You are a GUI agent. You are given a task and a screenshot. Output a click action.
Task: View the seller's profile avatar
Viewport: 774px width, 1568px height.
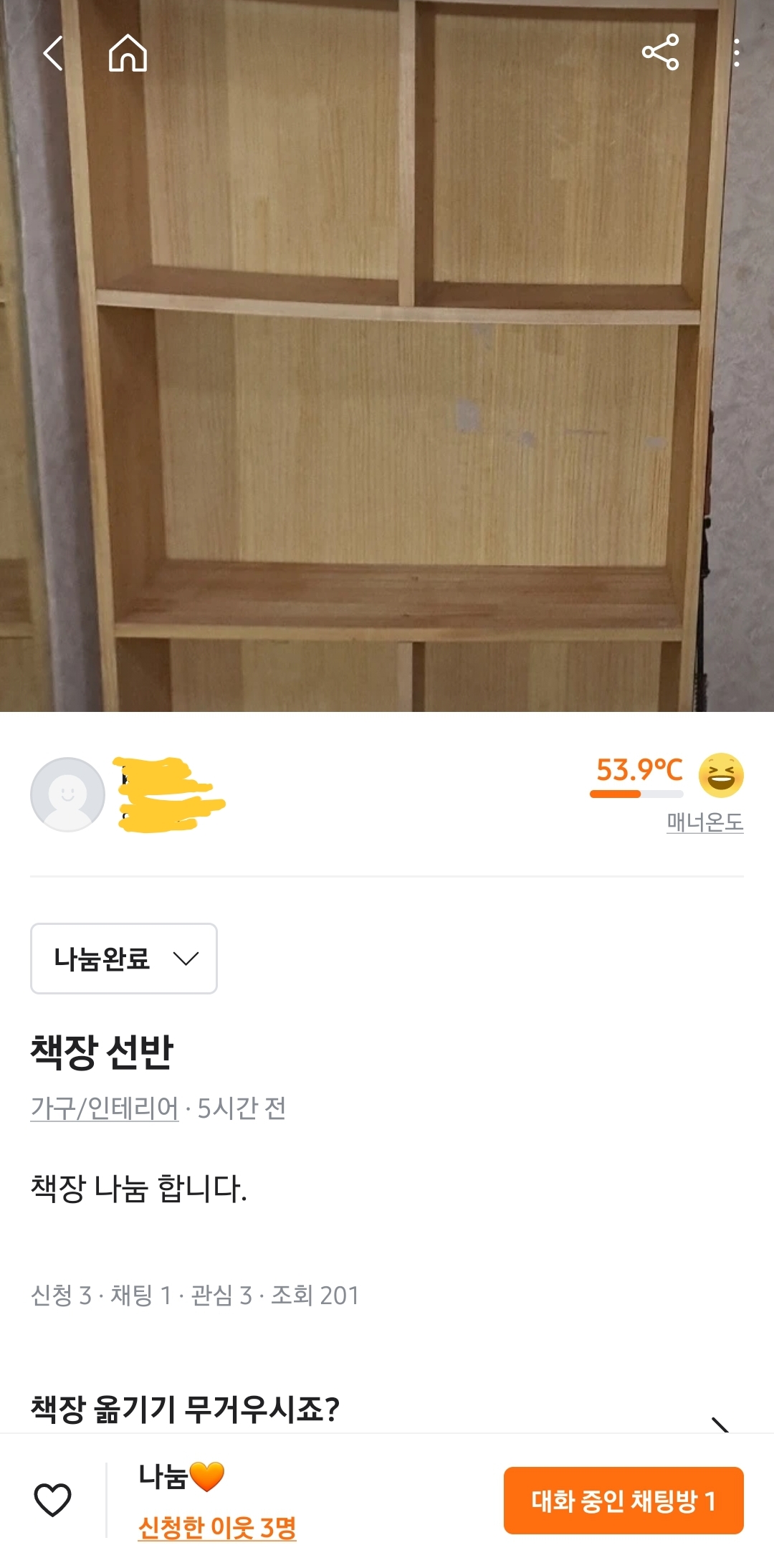[x=67, y=794]
